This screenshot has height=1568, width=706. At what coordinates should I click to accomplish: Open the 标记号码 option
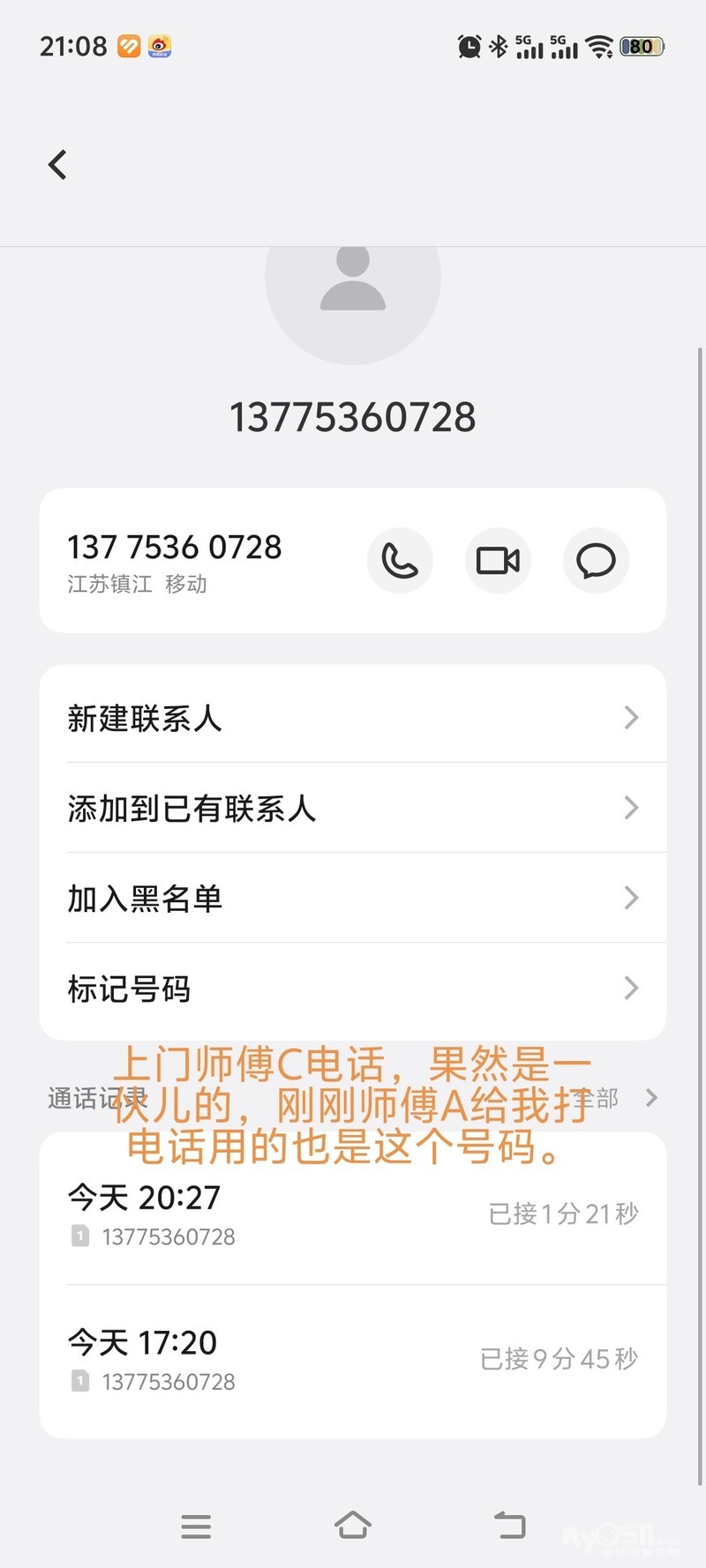353,989
